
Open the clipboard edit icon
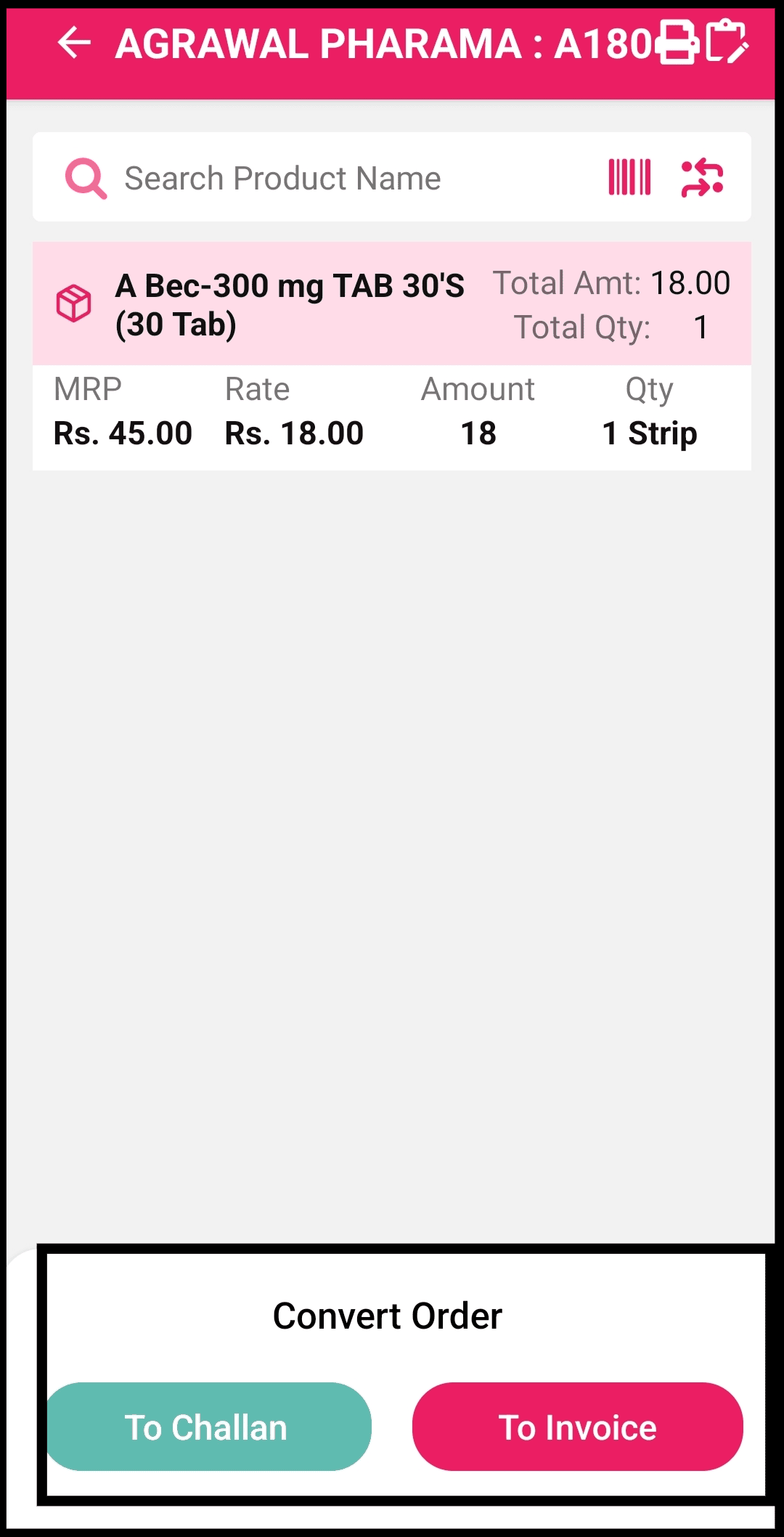727,42
